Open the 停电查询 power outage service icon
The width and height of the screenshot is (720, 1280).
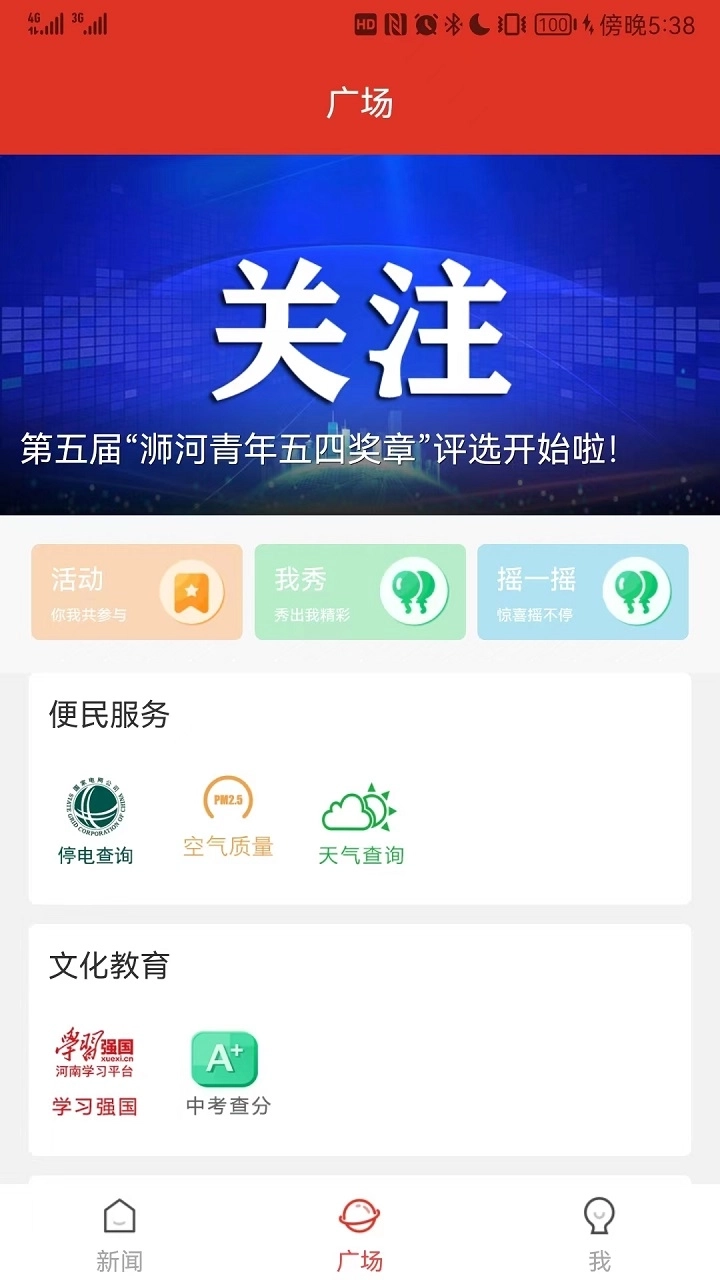pyautogui.click(x=94, y=808)
